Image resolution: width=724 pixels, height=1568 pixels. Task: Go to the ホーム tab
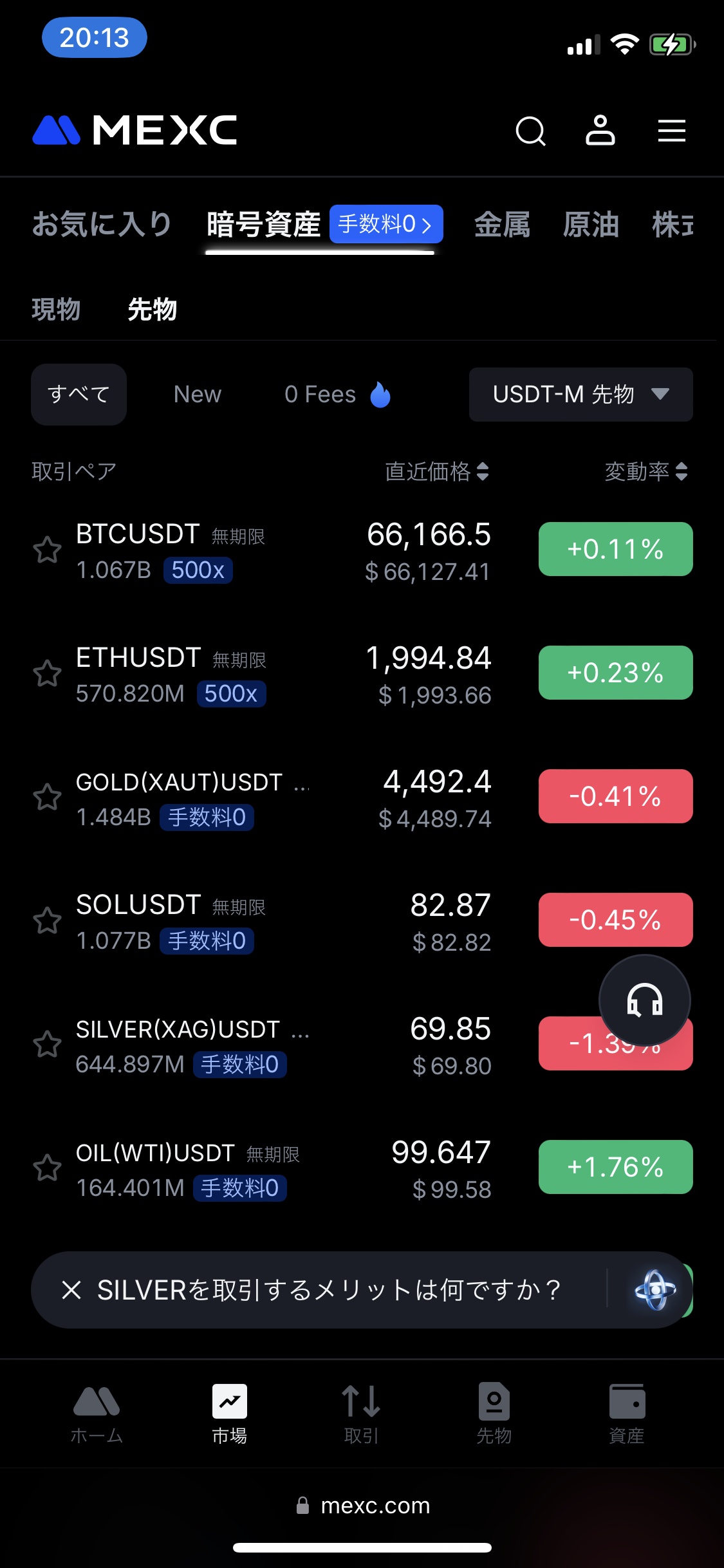pyautogui.click(x=97, y=1413)
